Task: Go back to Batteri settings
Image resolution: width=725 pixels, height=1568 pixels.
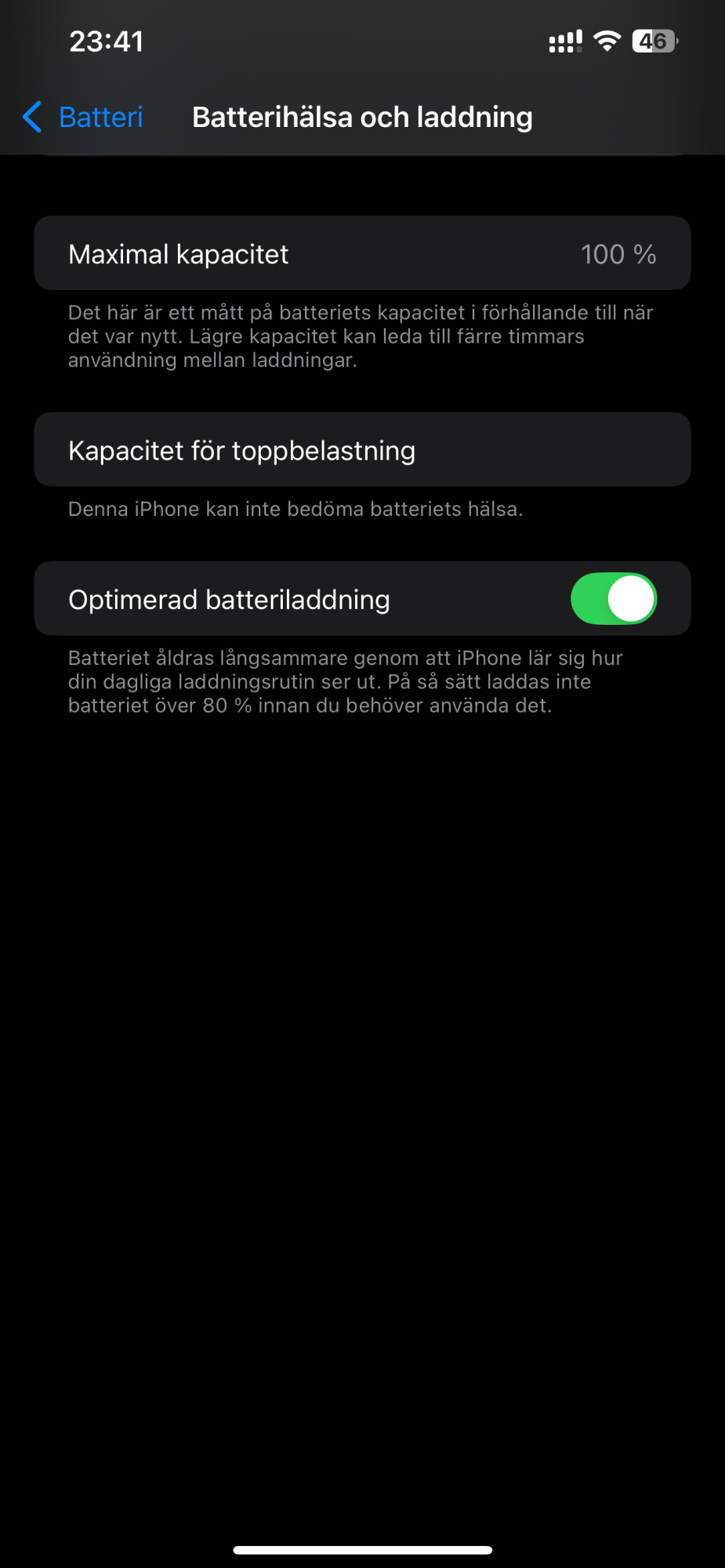Action: pyautogui.click(x=83, y=118)
